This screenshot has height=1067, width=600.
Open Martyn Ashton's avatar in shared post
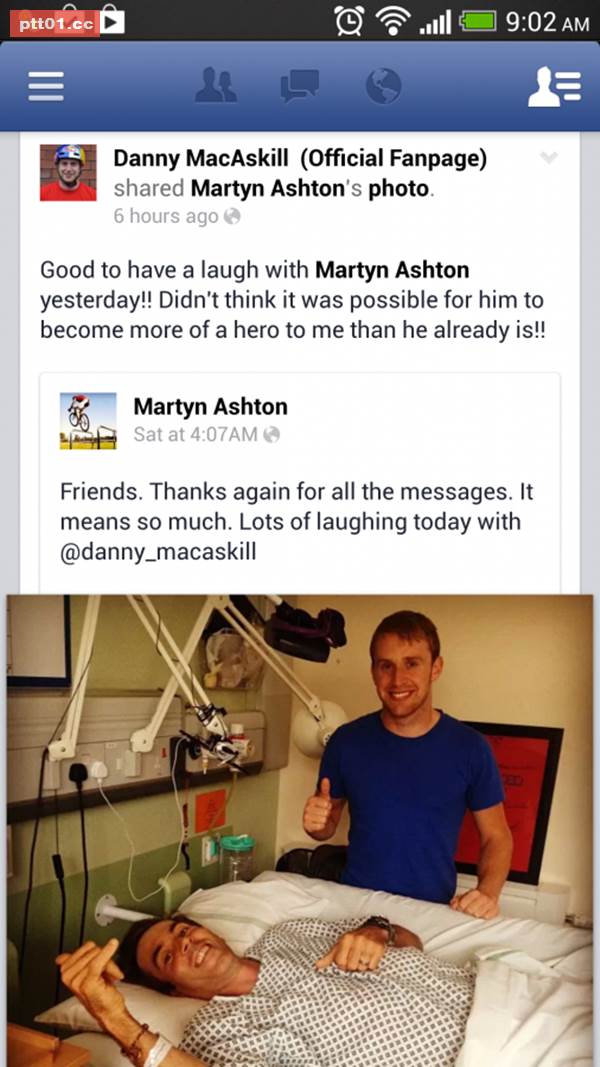[x=88, y=420]
